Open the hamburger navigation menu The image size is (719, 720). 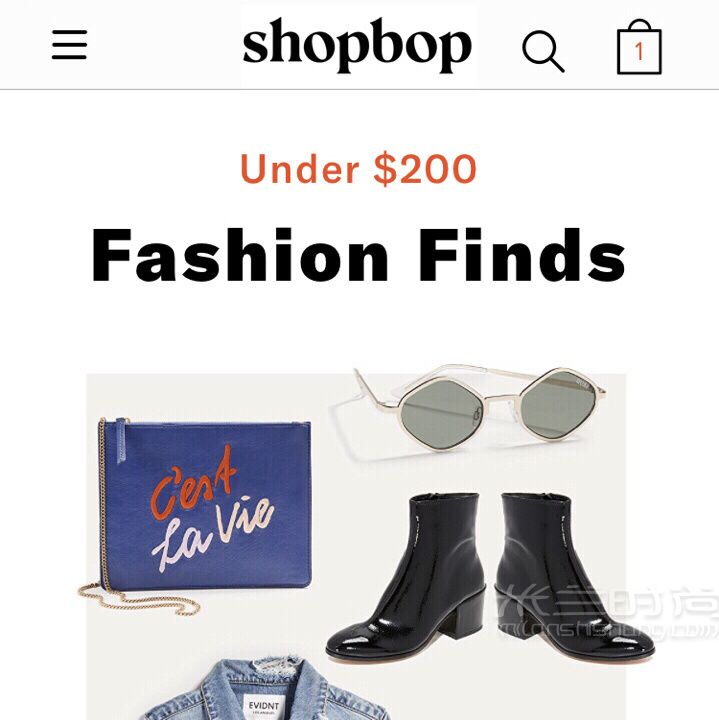(69, 45)
